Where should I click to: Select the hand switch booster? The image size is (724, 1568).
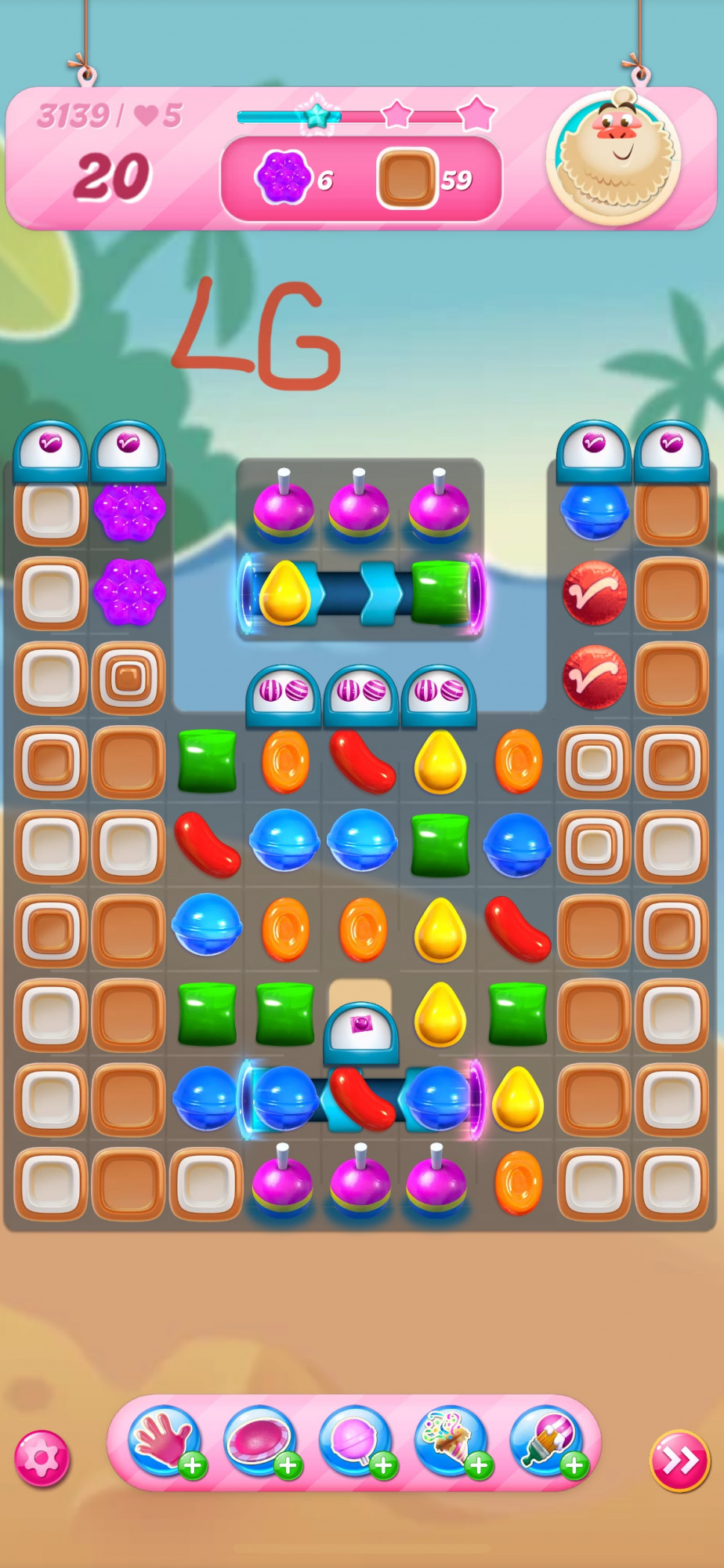(x=165, y=1441)
